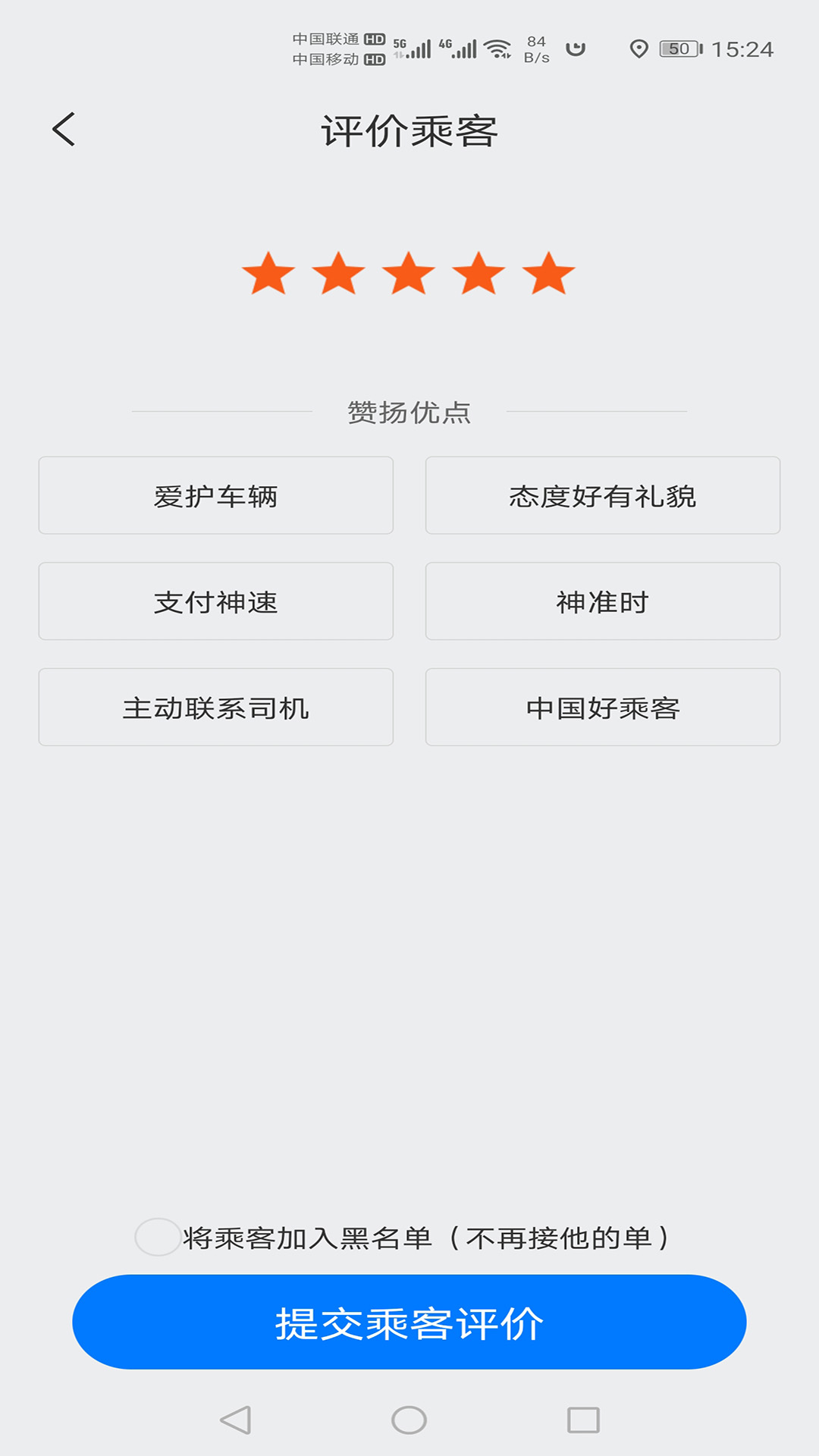Pick the 支付神速 compliment
The image size is (819, 1456).
(216, 601)
